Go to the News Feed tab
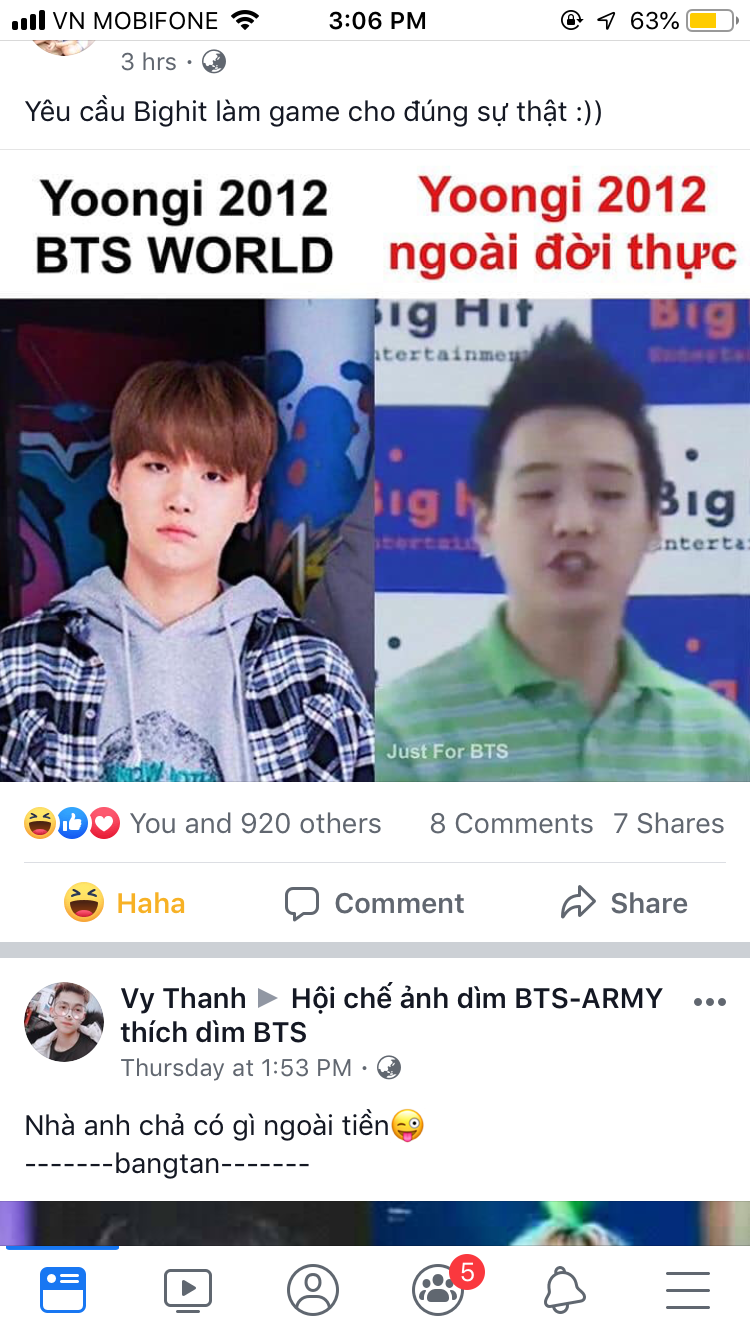The image size is (750, 1334). coord(63,1290)
